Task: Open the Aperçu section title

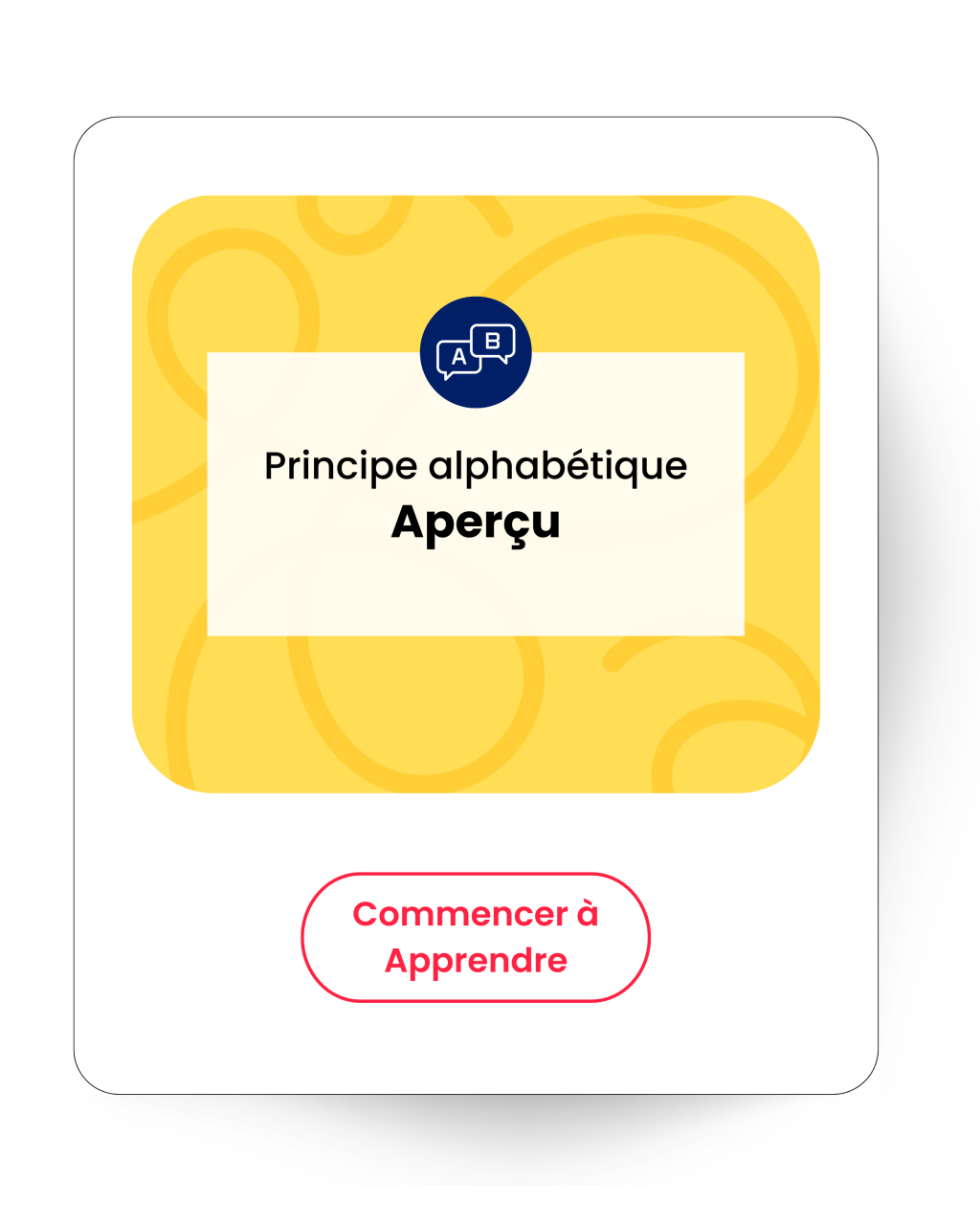Action: tap(476, 523)
